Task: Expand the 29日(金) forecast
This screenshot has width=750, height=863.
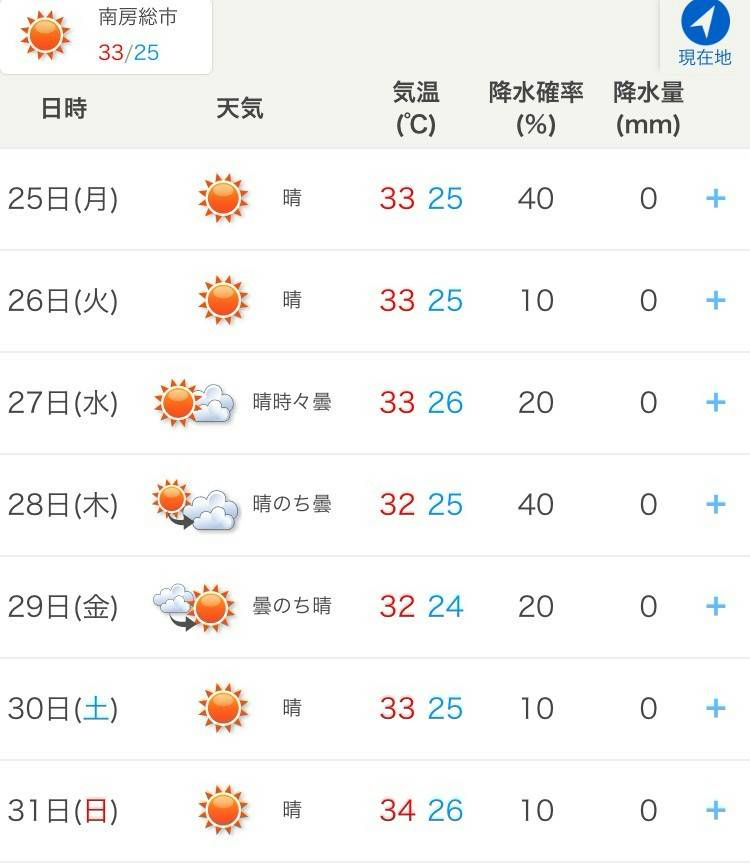Action: click(715, 606)
